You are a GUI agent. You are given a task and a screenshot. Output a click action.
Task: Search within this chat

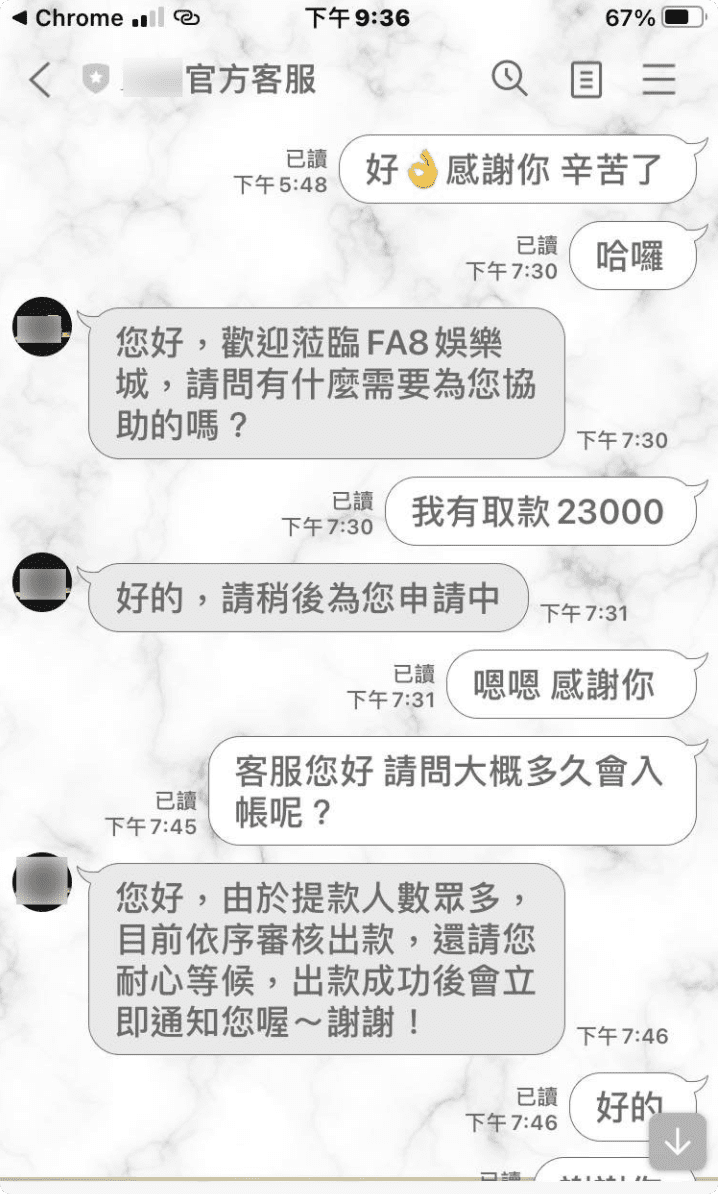point(509,79)
